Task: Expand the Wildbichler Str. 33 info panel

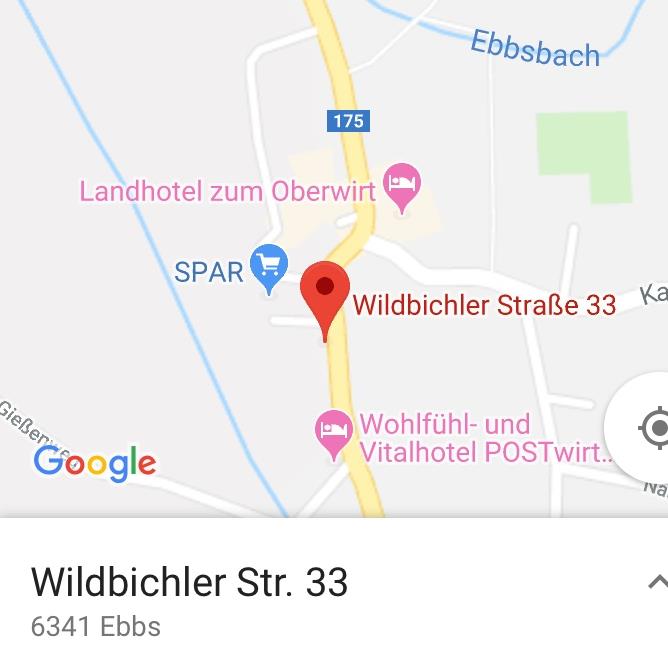Action: pos(656,582)
